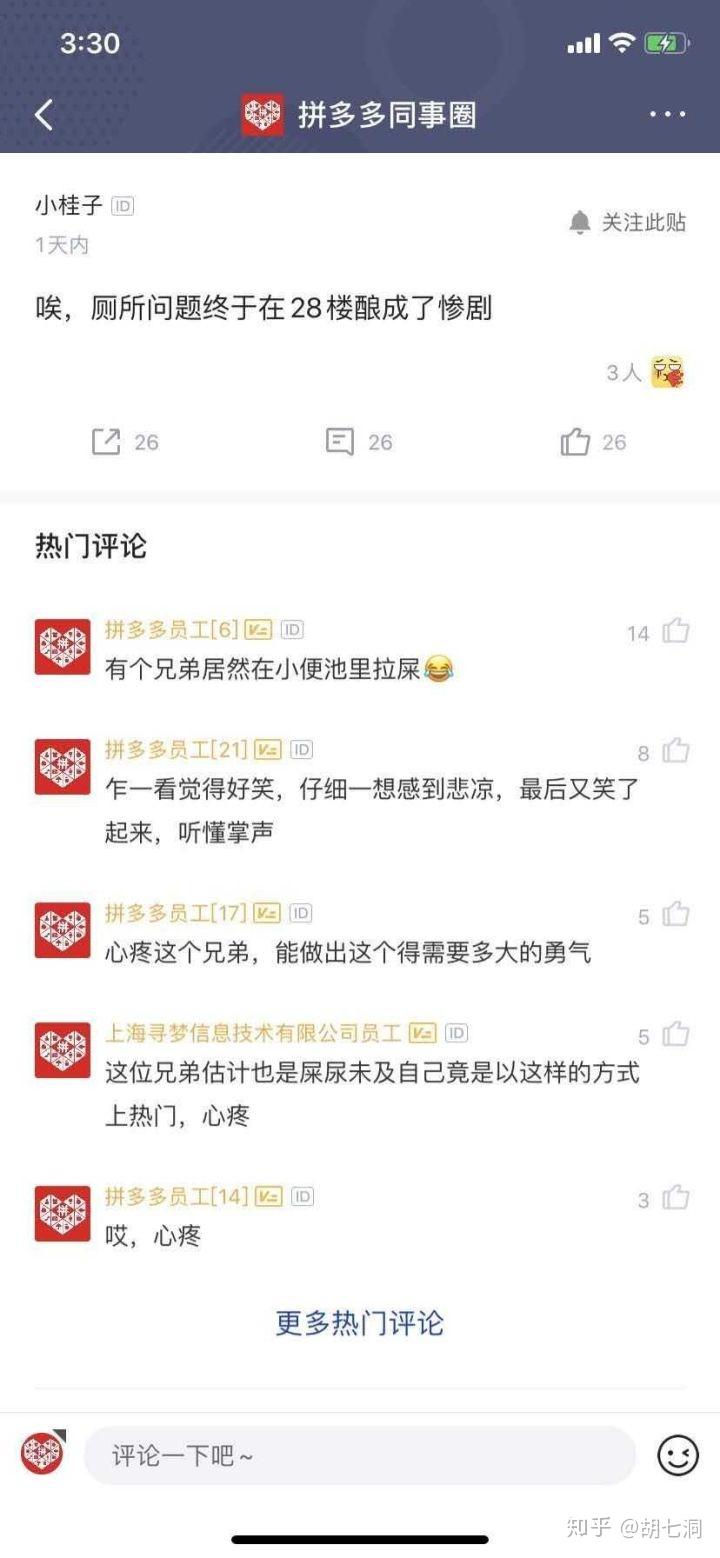
Task: Tap 关注此贴 to follow this post
Action: click(x=628, y=222)
